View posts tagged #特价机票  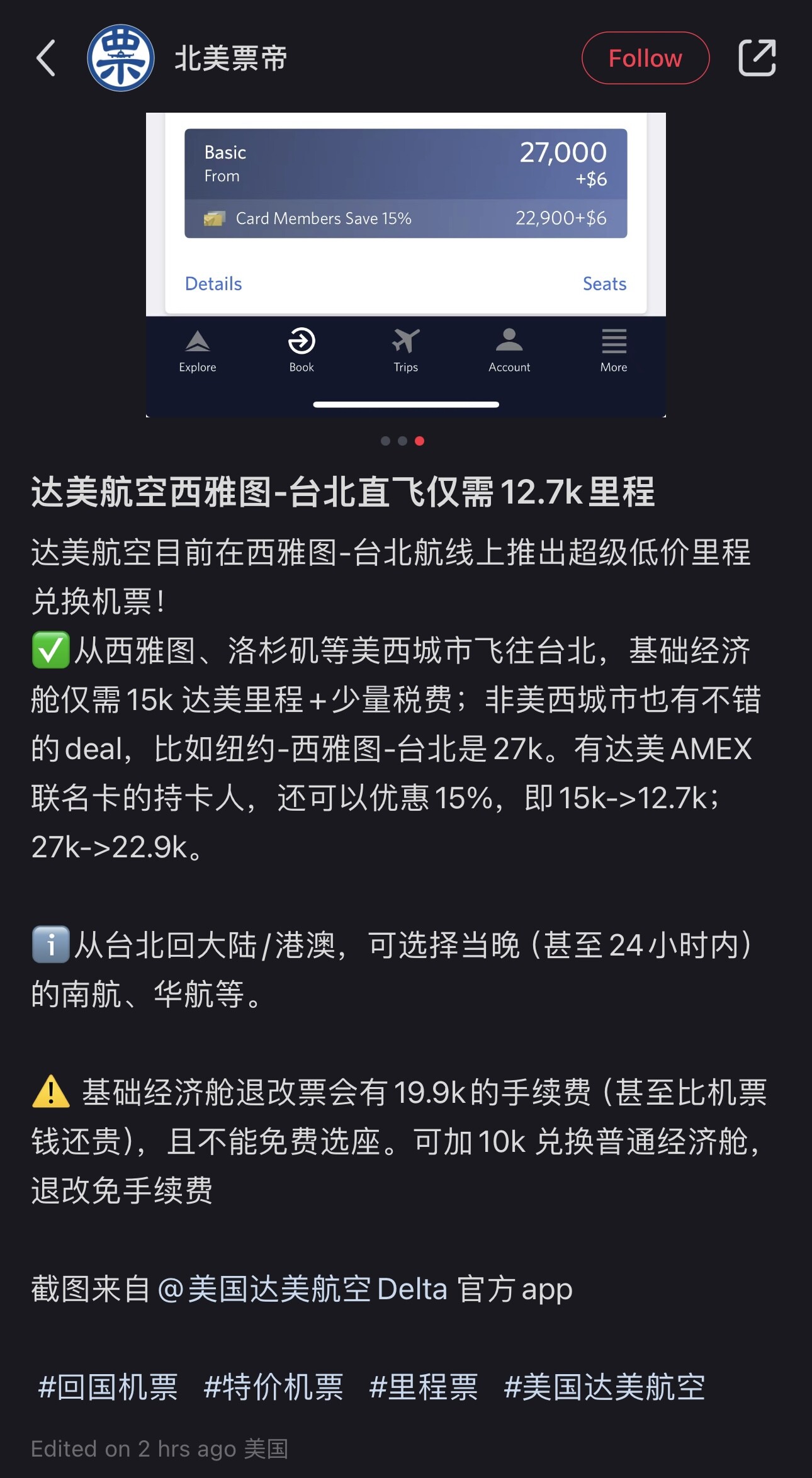273,1387
